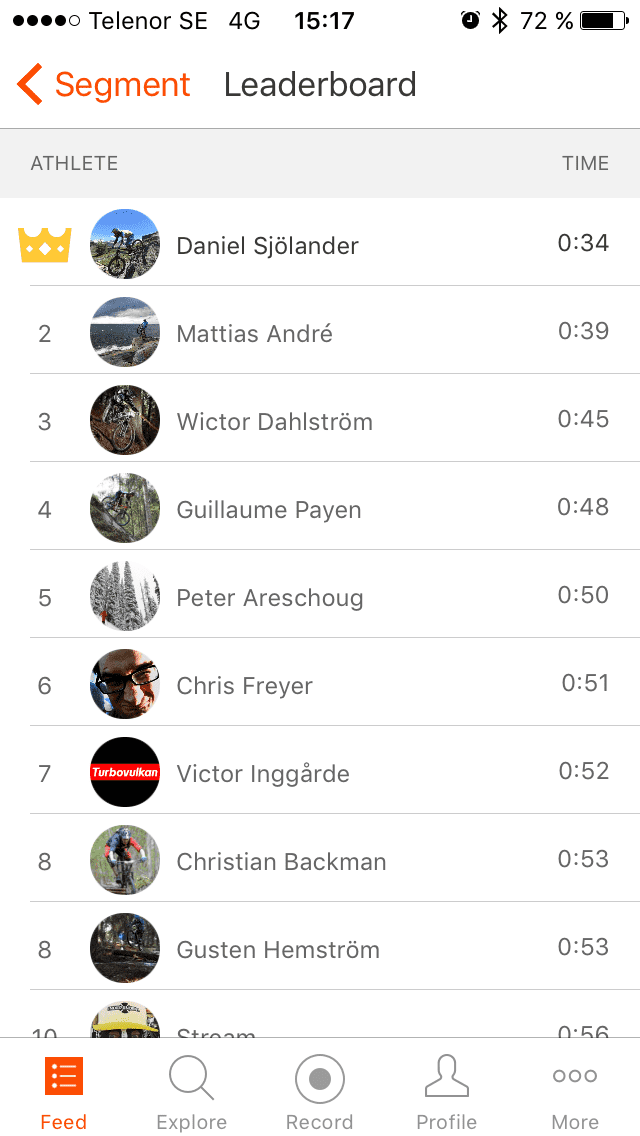640x1136 pixels.
Task: Switch to the Explore tab
Action: 191,1089
